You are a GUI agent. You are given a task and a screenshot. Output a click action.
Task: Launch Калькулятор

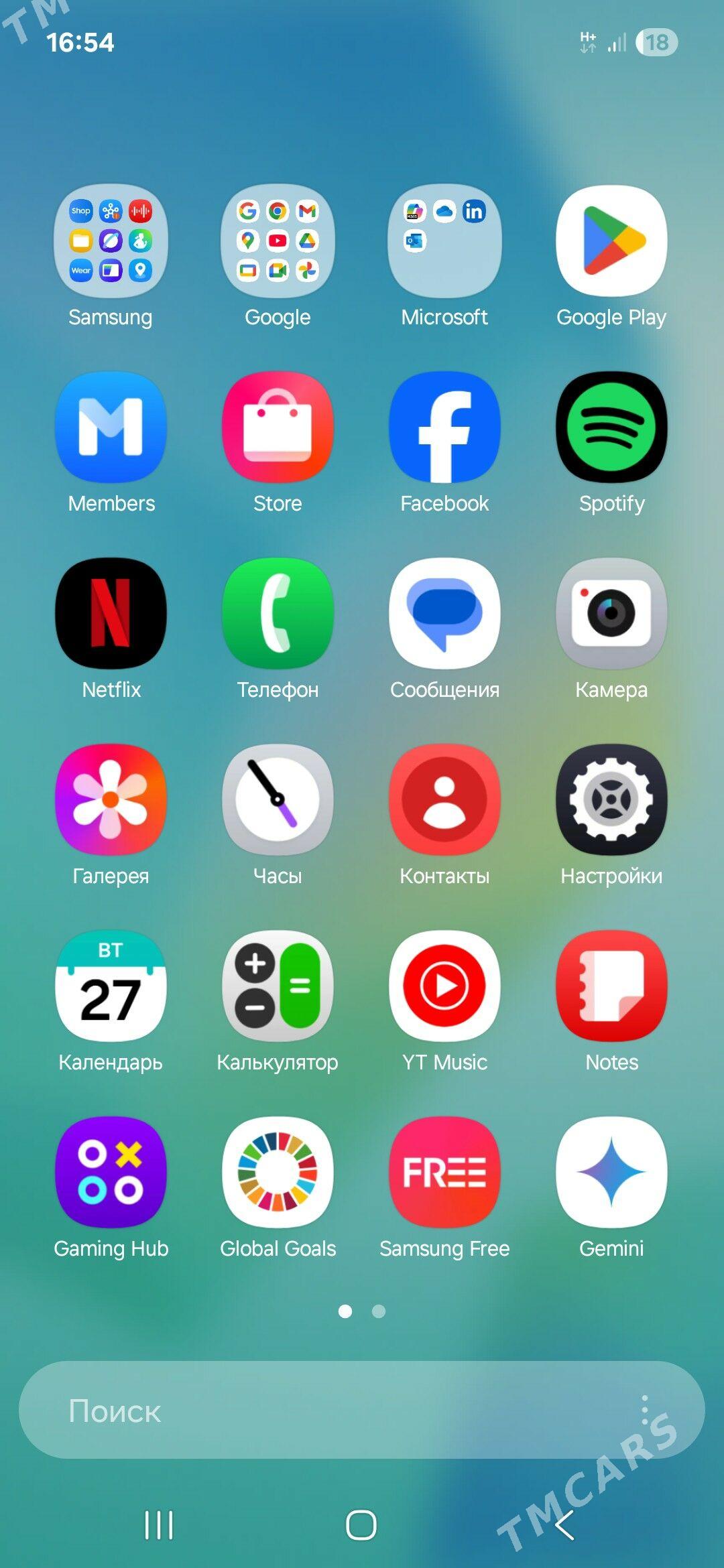[278, 986]
